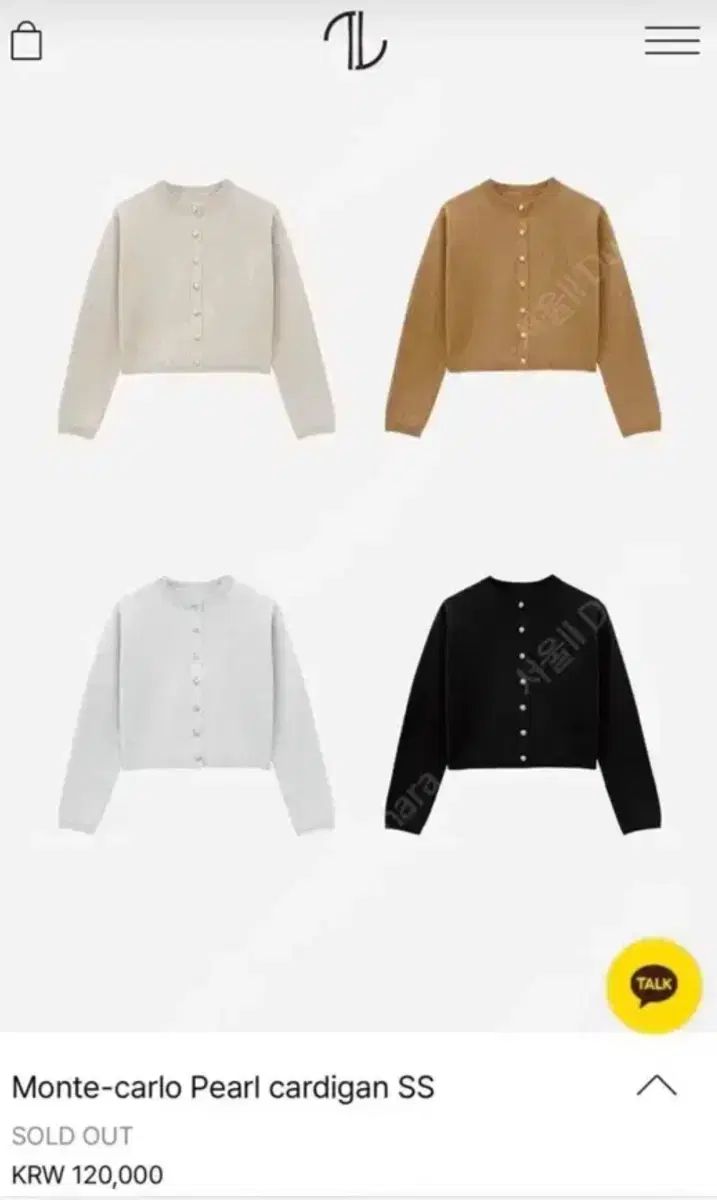Open the hamburger menu
The image size is (717, 1200).
(671, 40)
